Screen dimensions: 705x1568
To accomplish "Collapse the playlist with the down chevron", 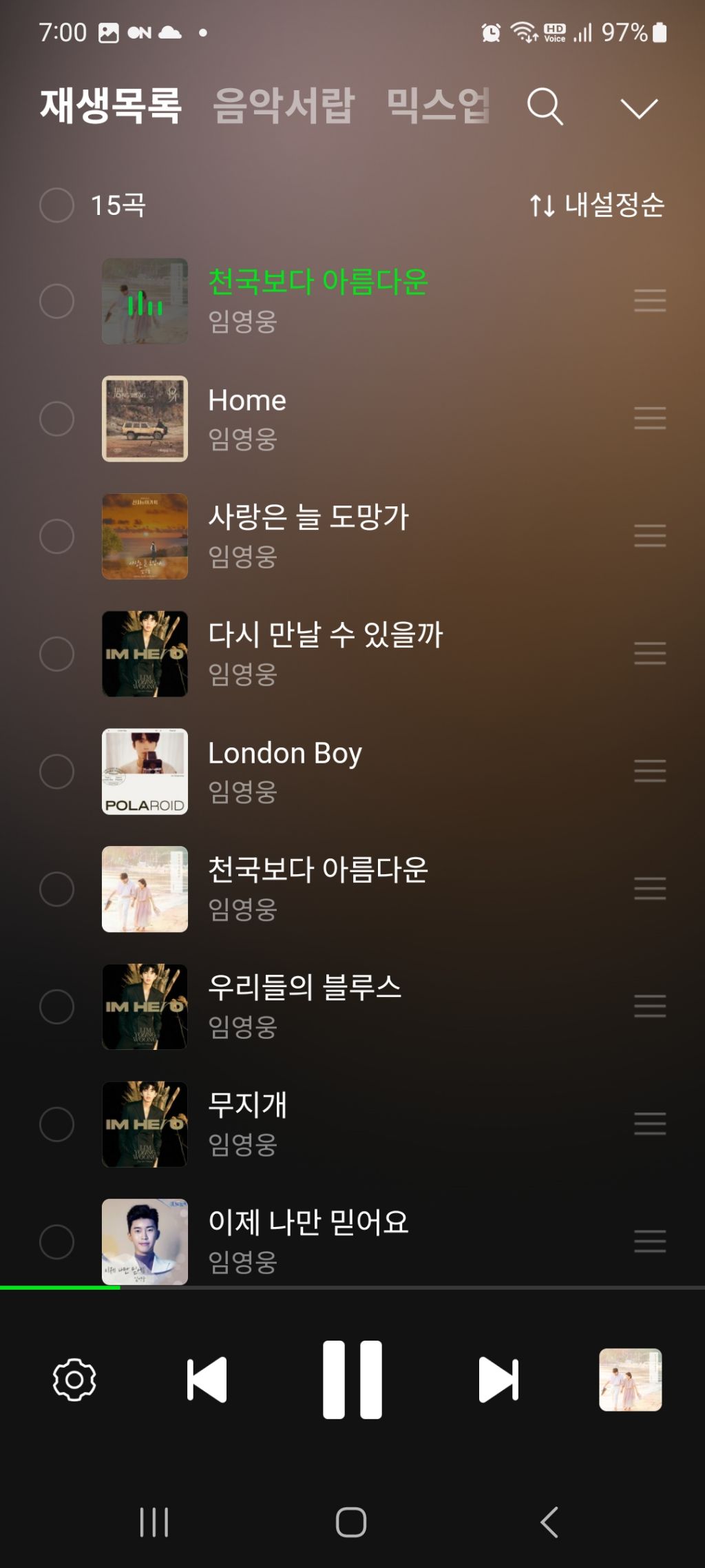I will point(639,108).
